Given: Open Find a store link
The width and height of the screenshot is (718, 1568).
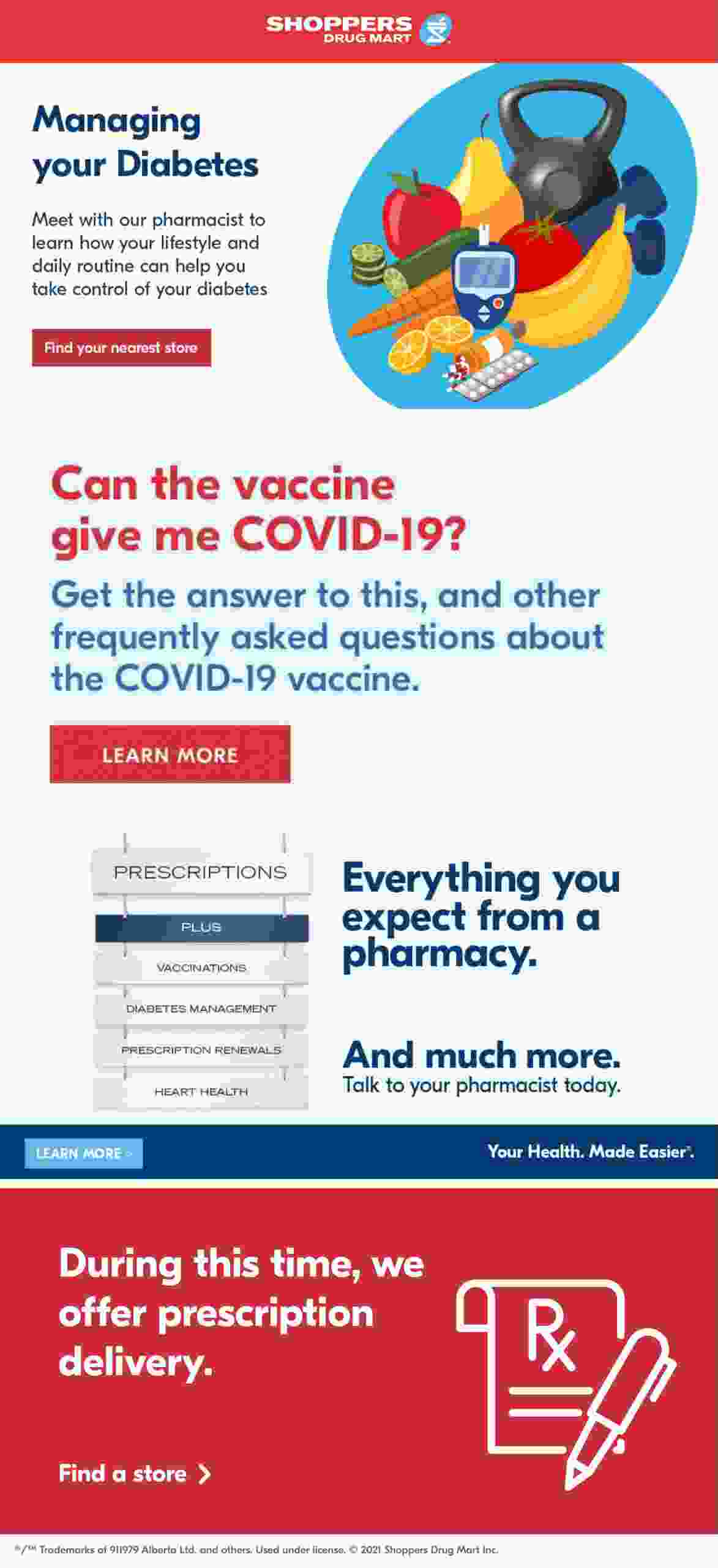Looking at the screenshot, I should pos(134,1473).
